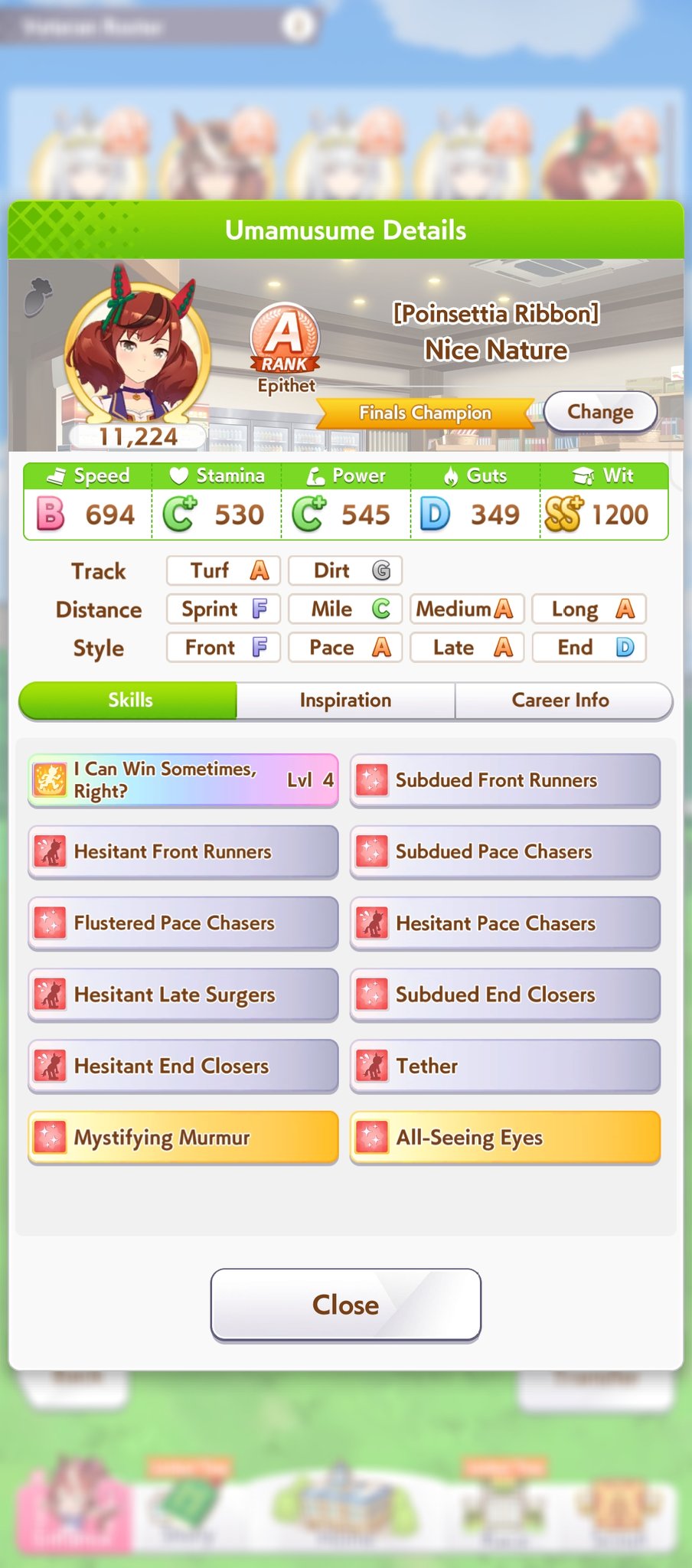Open the Hesitant End Closers skill
The width and height of the screenshot is (692, 1568).
[x=183, y=1066]
